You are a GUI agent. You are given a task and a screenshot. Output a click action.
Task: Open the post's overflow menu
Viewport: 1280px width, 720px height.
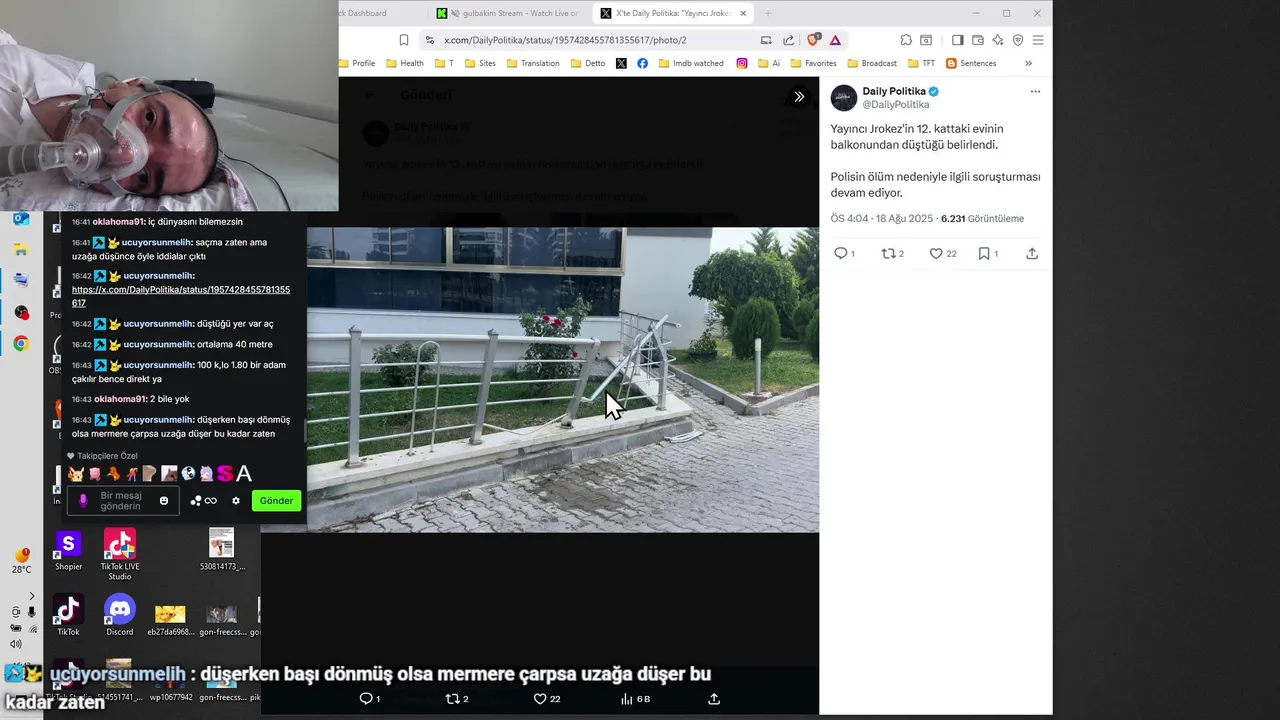click(x=1035, y=91)
